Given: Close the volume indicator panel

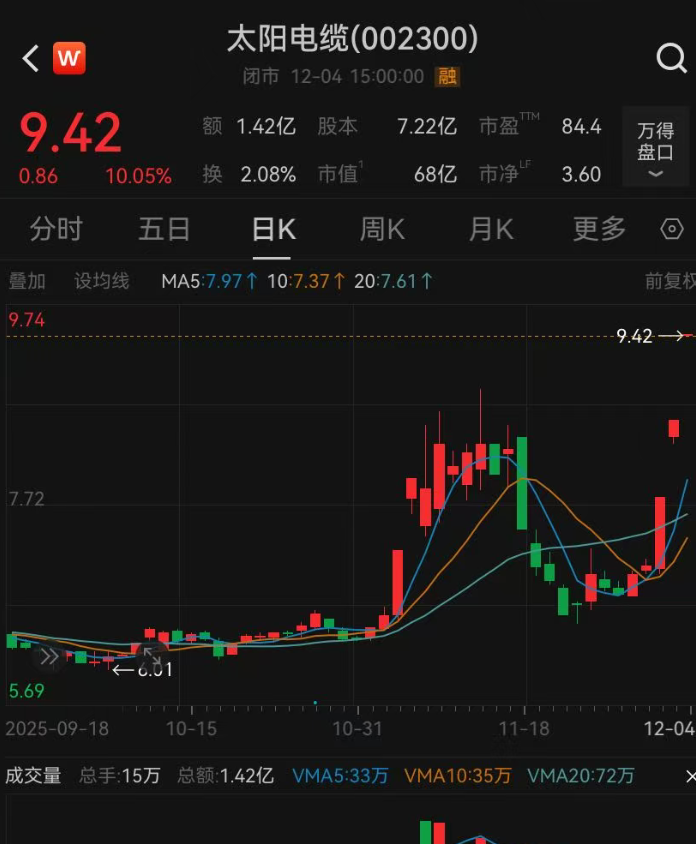Looking at the screenshot, I should (689, 776).
